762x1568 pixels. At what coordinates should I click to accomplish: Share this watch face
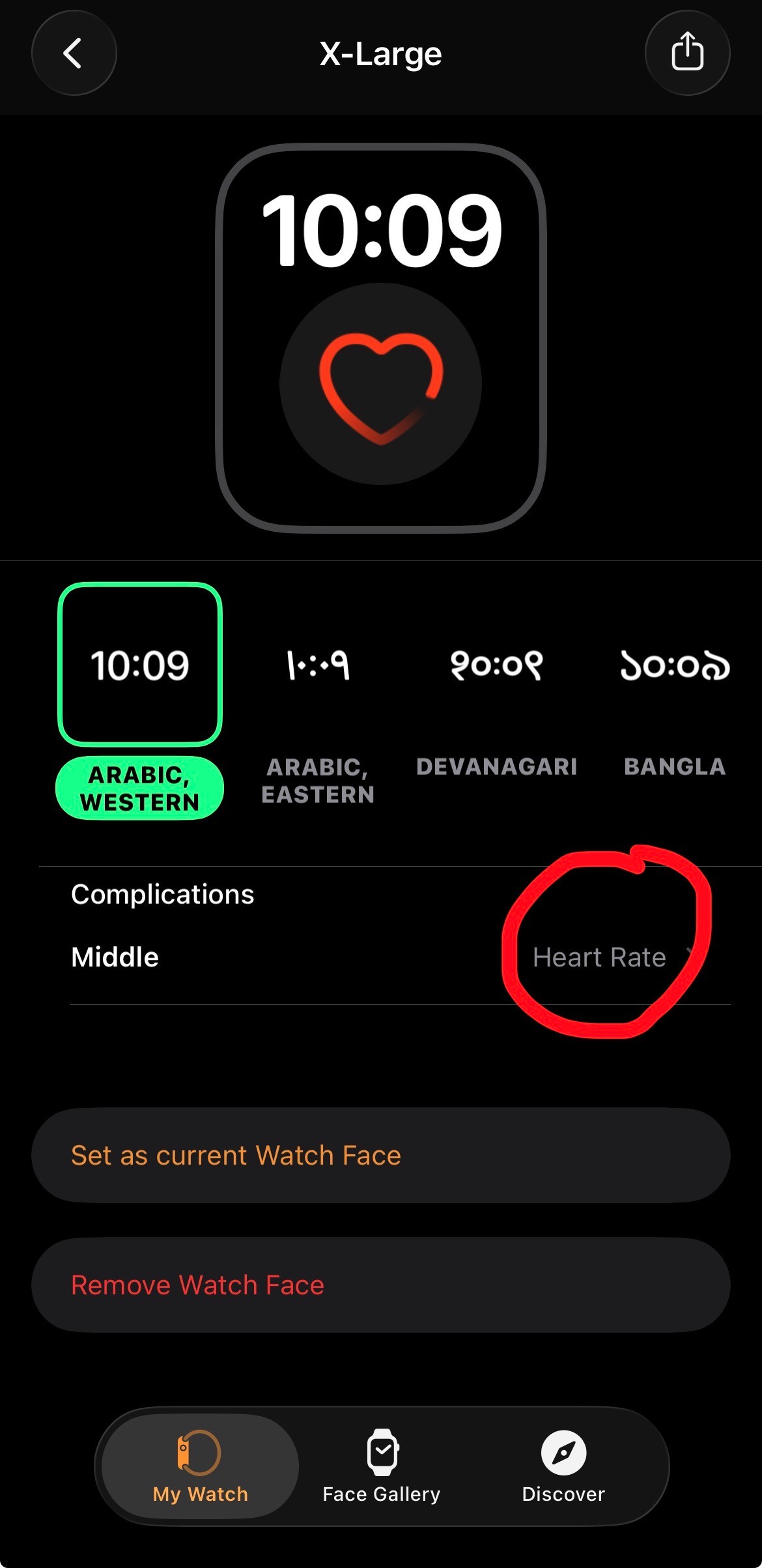coord(687,53)
